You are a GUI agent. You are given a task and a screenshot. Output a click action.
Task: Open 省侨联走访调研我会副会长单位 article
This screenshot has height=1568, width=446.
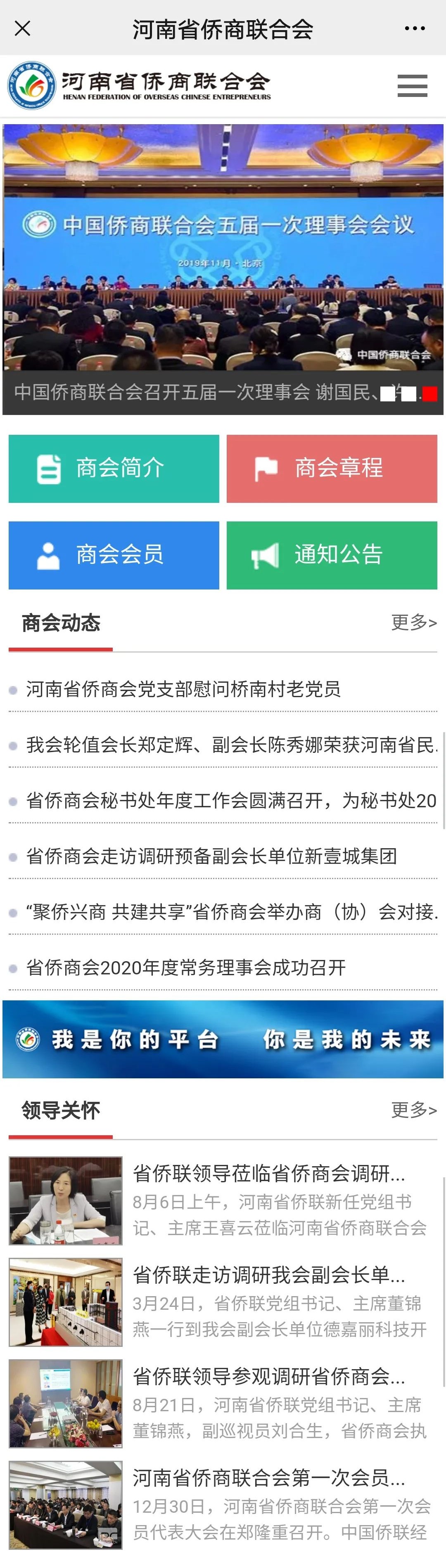pos(269,1275)
